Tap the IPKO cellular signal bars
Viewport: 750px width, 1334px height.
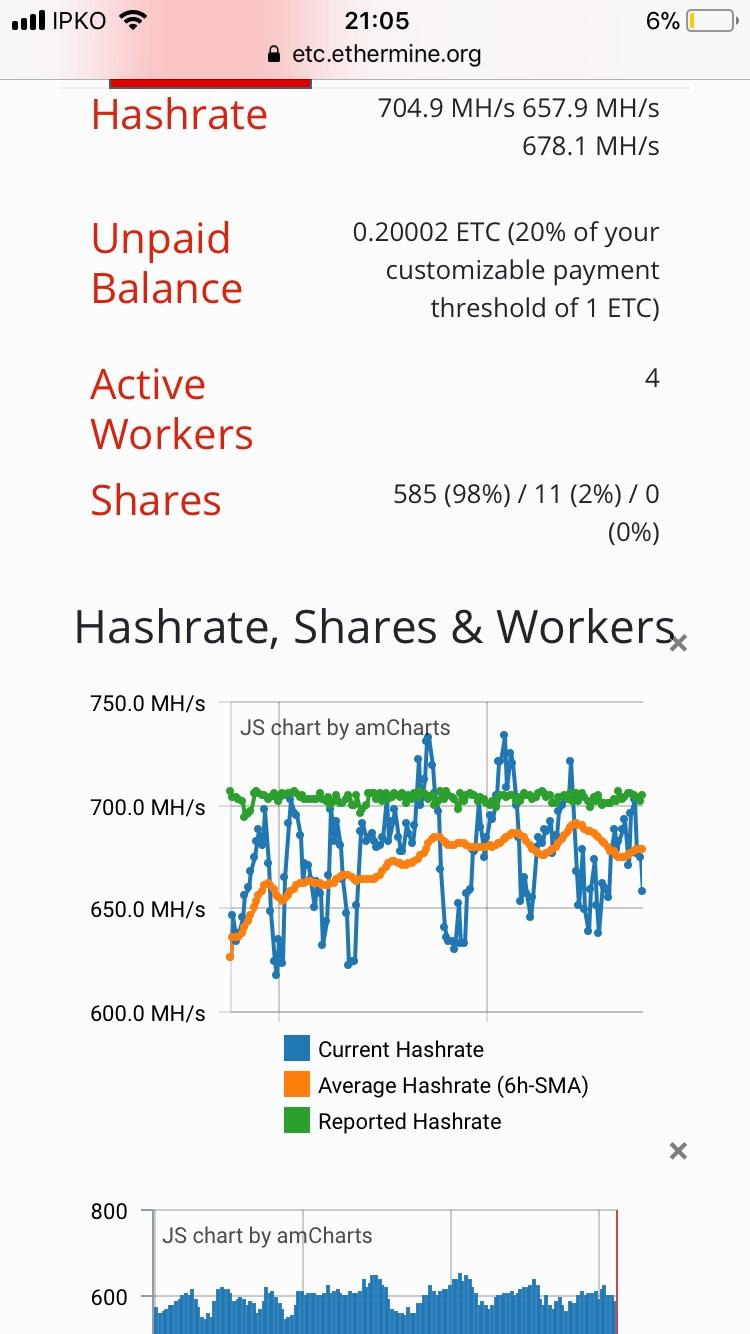[26, 18]
